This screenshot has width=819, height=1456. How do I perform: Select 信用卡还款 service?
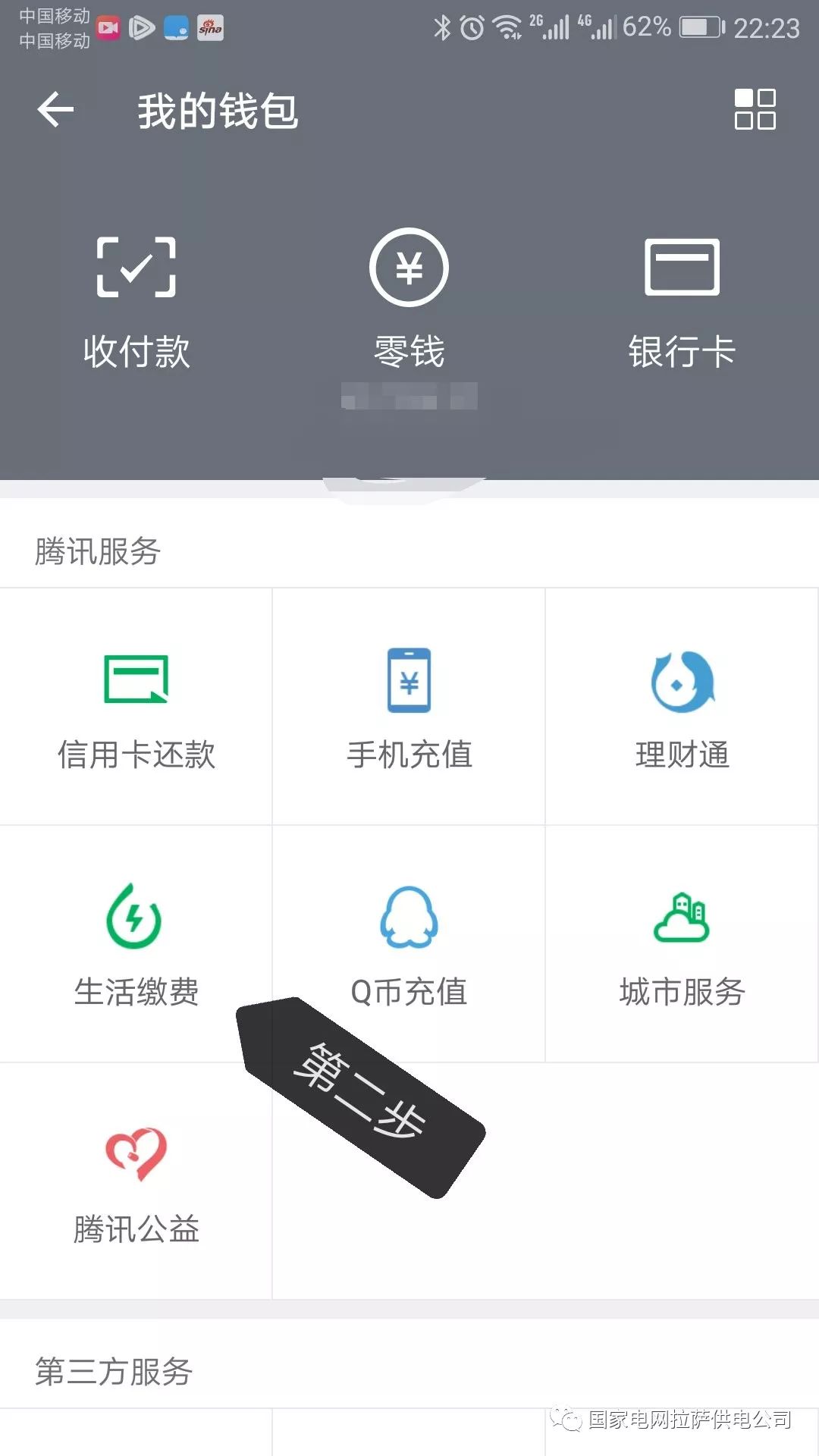pyautogui.click(x=136, y=707)
